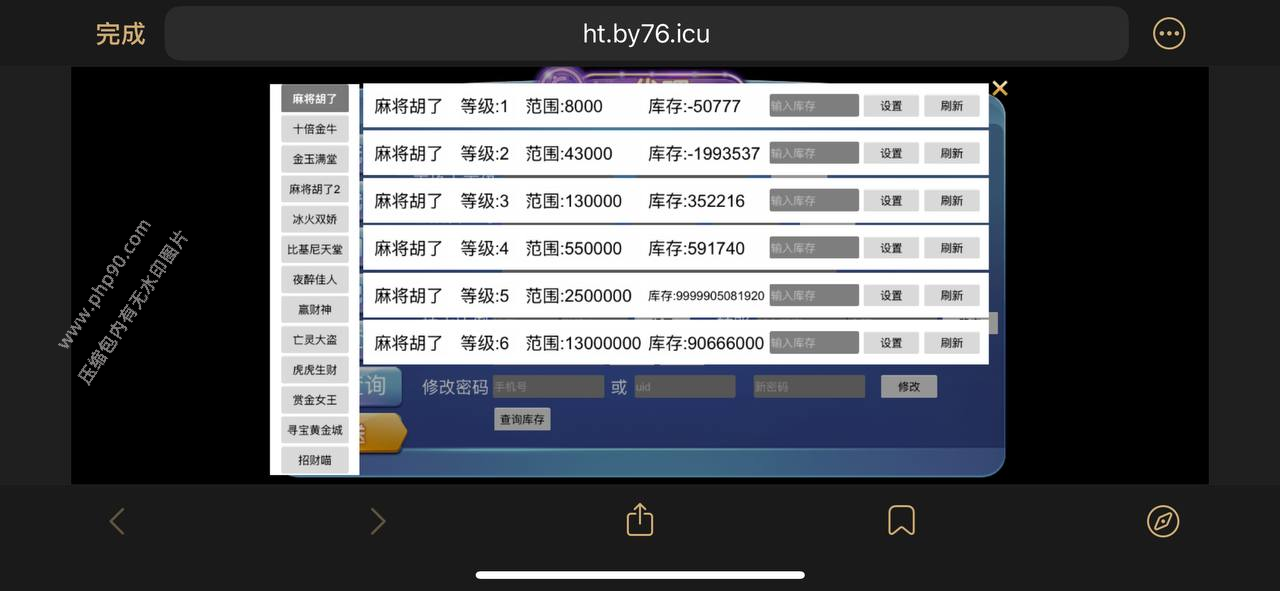
Task: Open the browser bookmarks
Action: click(x=901, y=520)
